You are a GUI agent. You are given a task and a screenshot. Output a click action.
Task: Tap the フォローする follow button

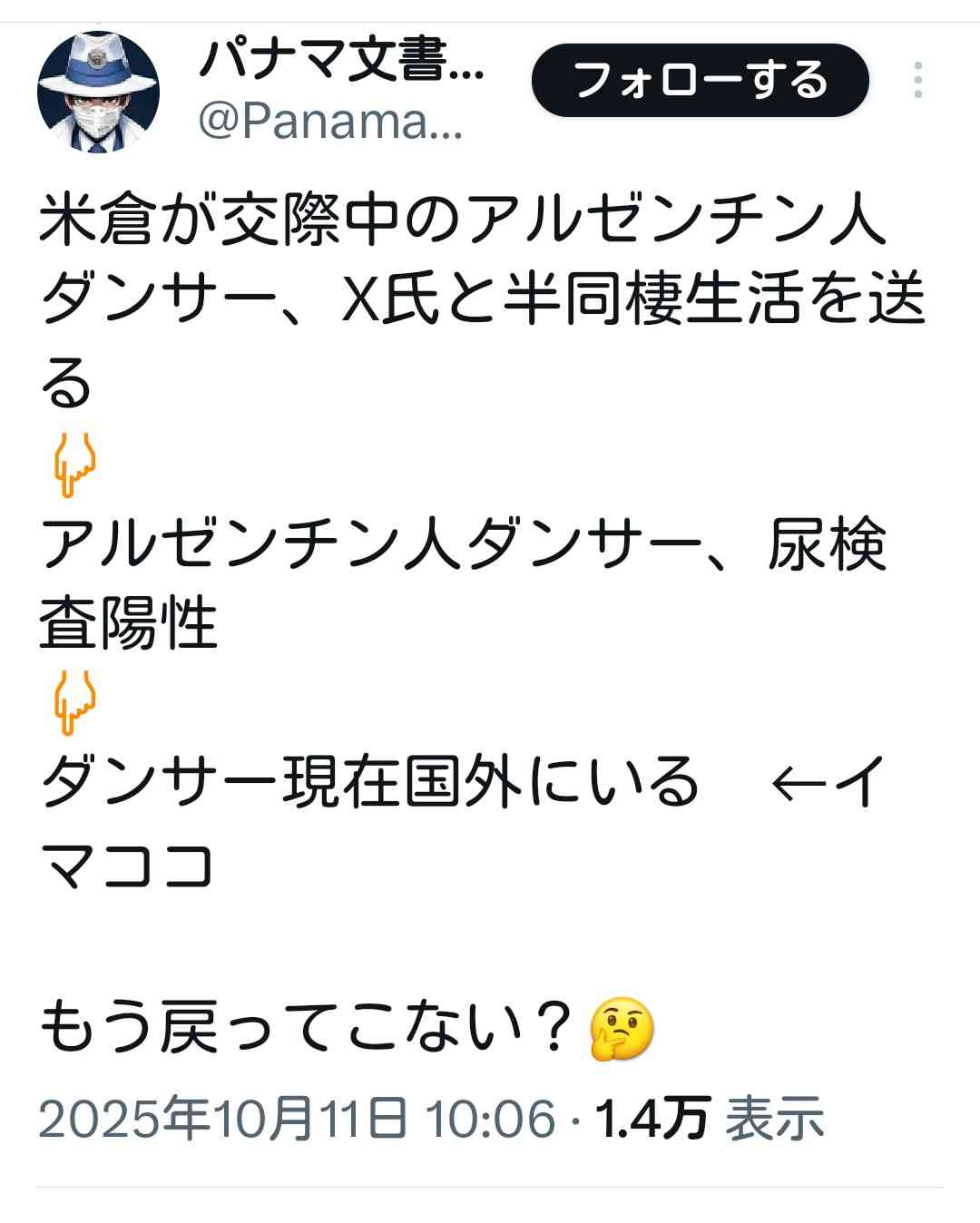(700, 80)
